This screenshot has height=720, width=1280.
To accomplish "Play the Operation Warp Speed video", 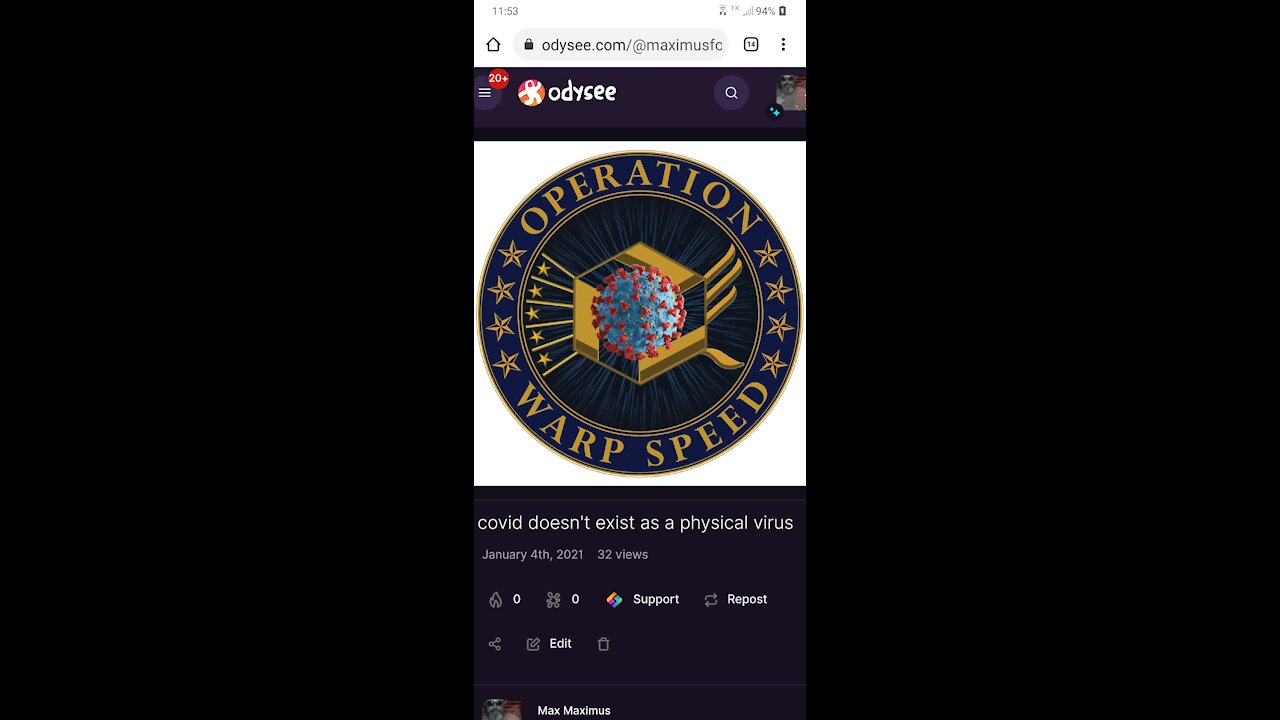I will tap(640, 313).
